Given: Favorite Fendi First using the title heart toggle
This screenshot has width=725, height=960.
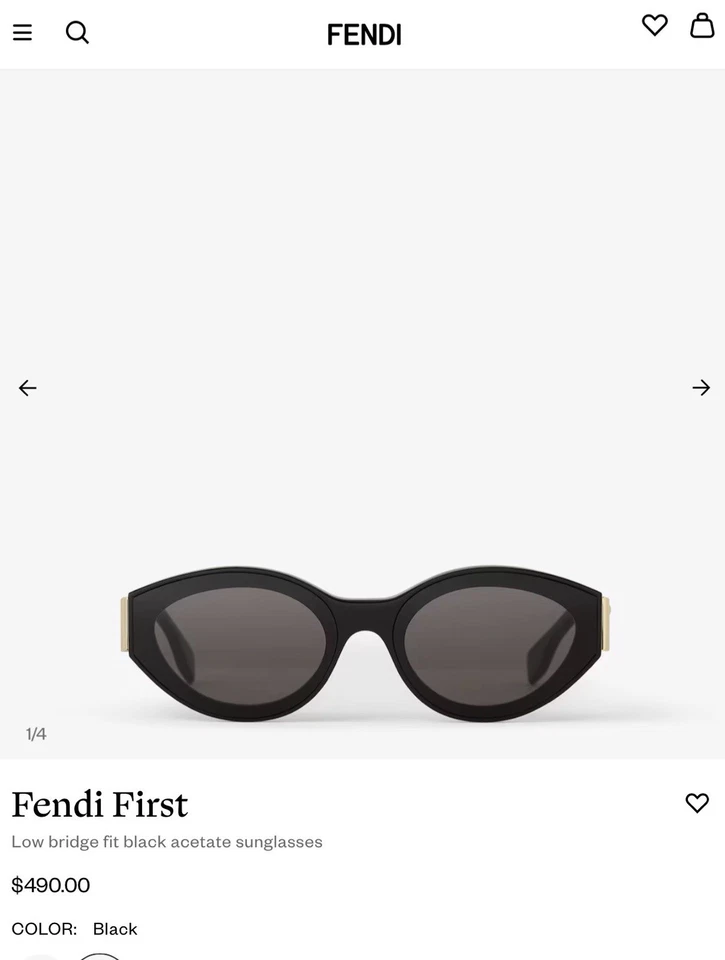Looking at the screenshot, I should (x=697, y=803).
